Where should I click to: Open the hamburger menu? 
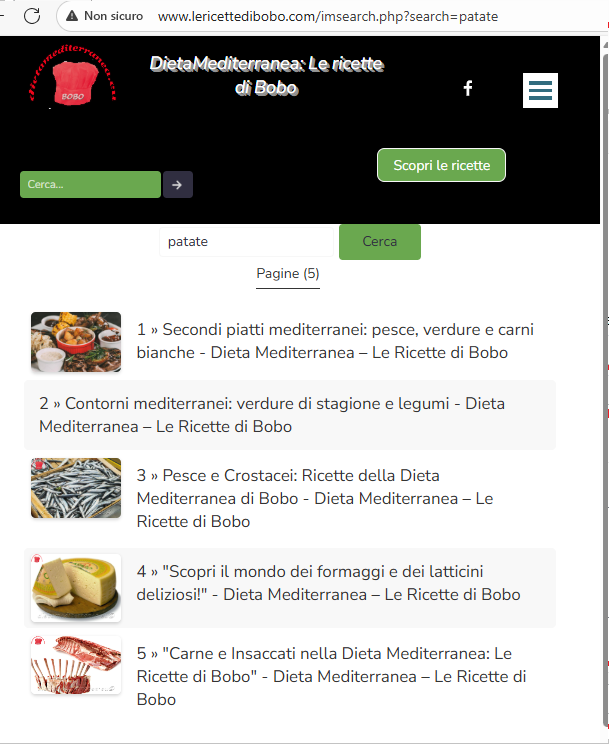(x=540, y=90)
